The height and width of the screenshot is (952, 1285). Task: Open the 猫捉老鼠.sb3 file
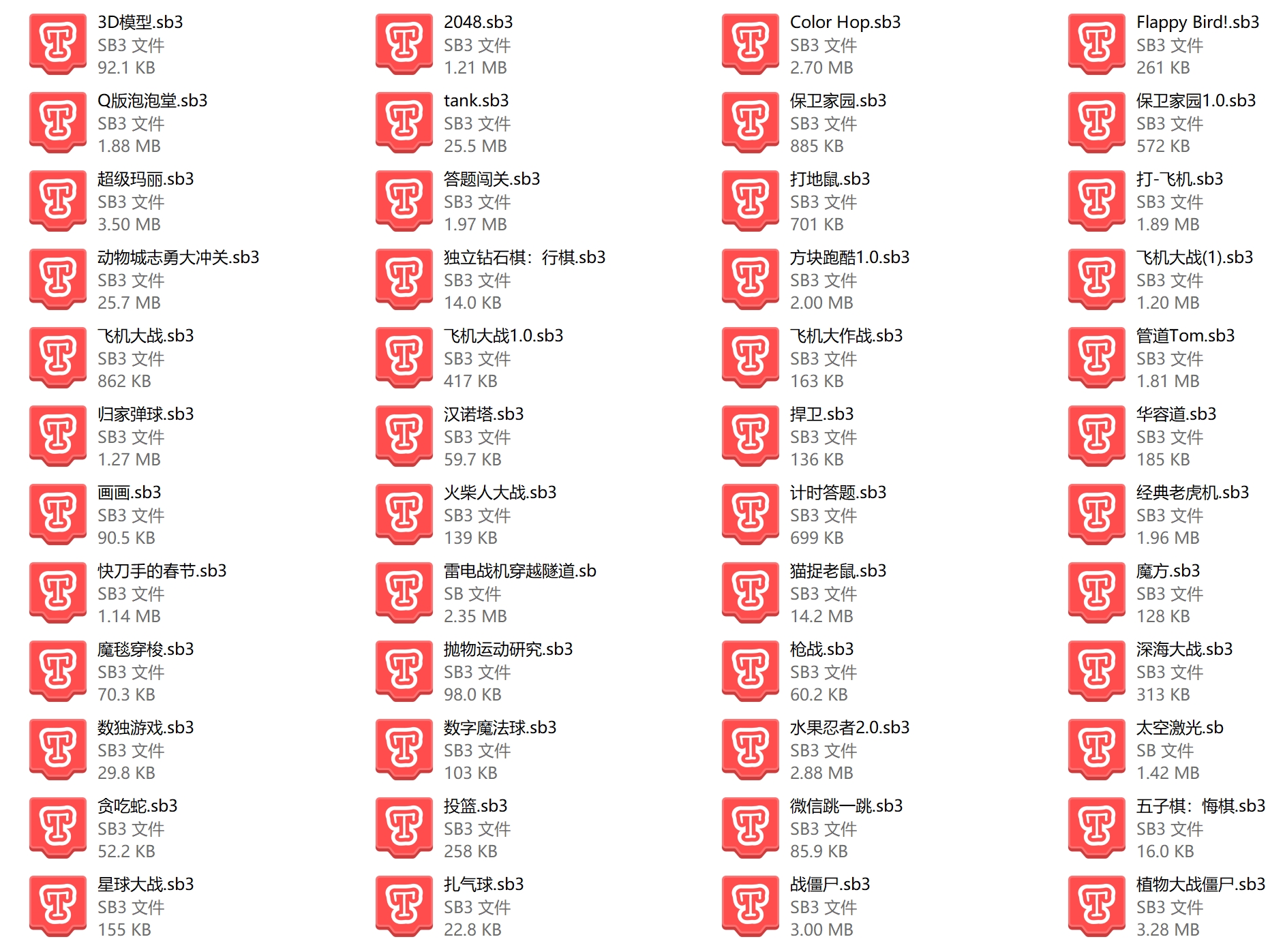click(x=751, y=593)
